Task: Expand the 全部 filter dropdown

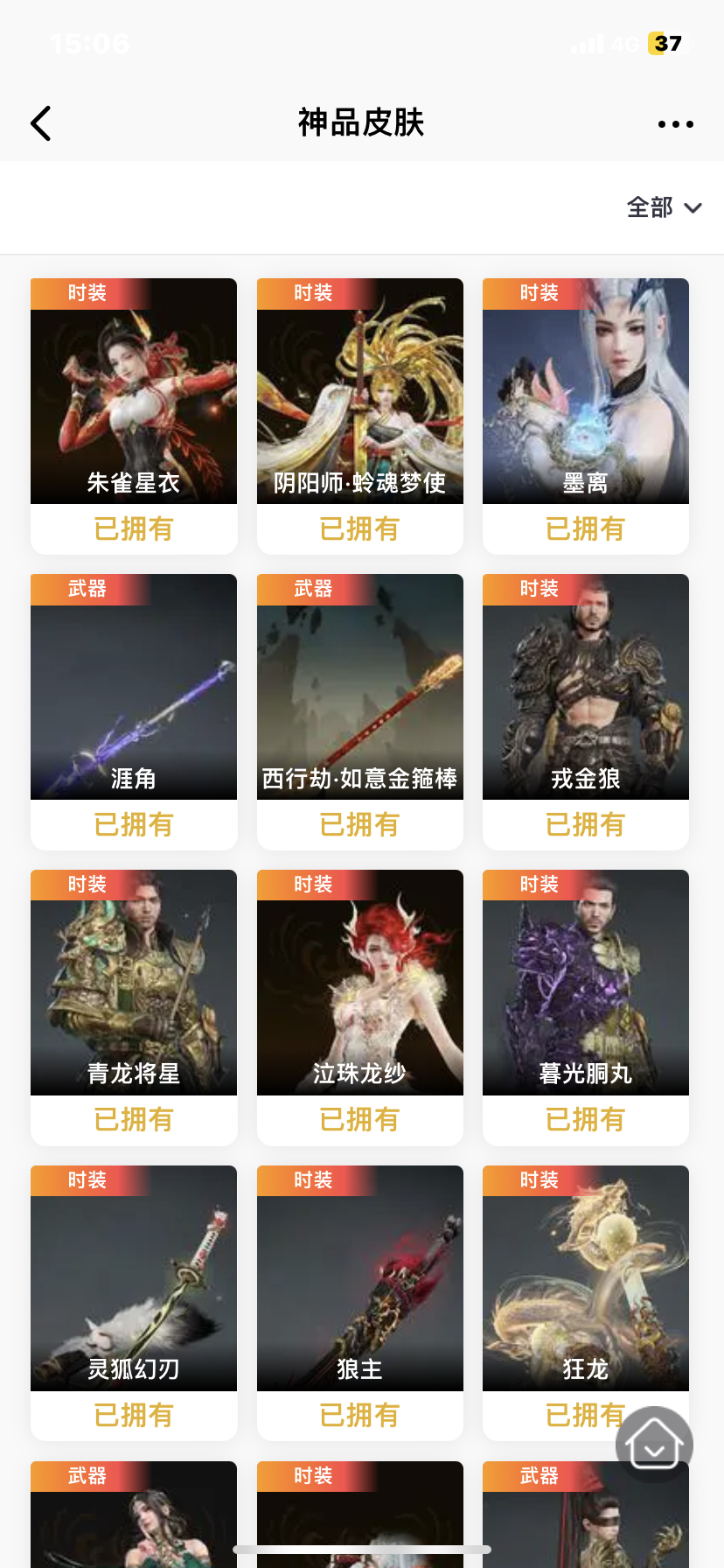Action: point(665,207)
